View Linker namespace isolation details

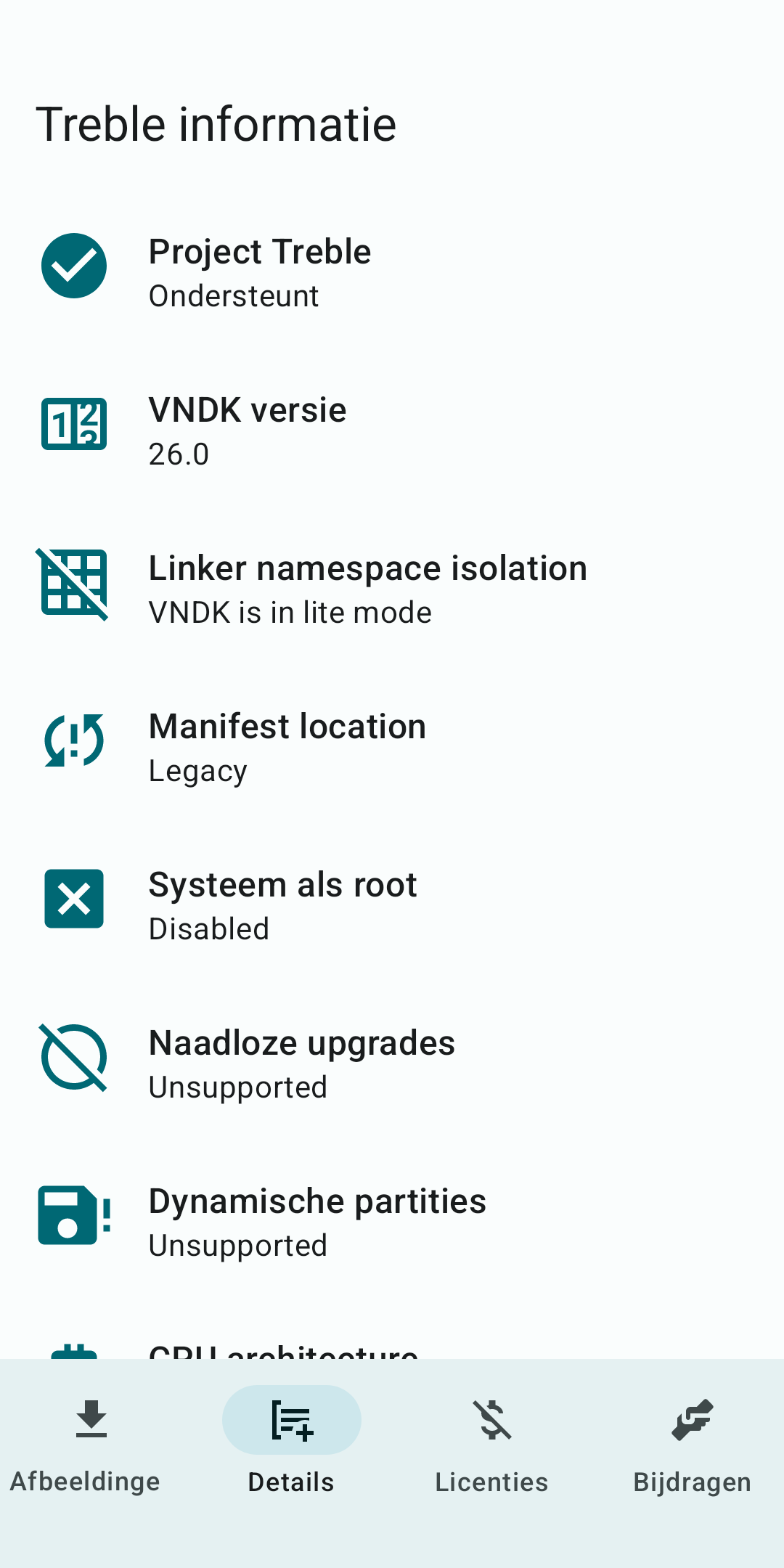point(392,589)
